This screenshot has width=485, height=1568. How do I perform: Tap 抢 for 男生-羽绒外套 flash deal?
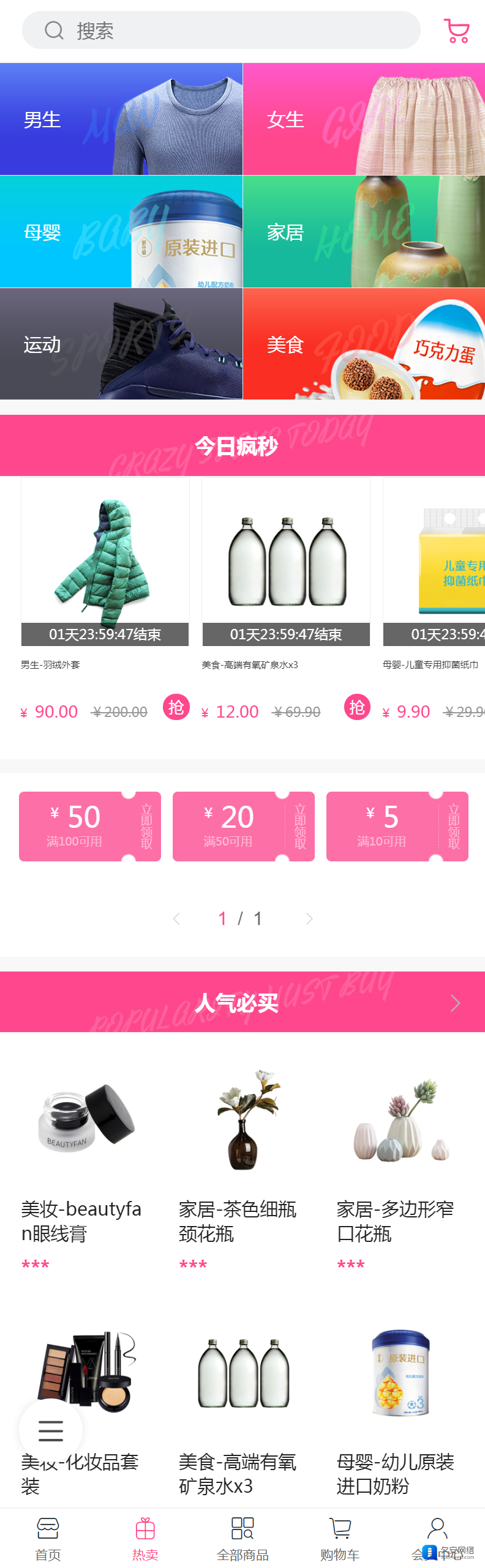[176, 707]
